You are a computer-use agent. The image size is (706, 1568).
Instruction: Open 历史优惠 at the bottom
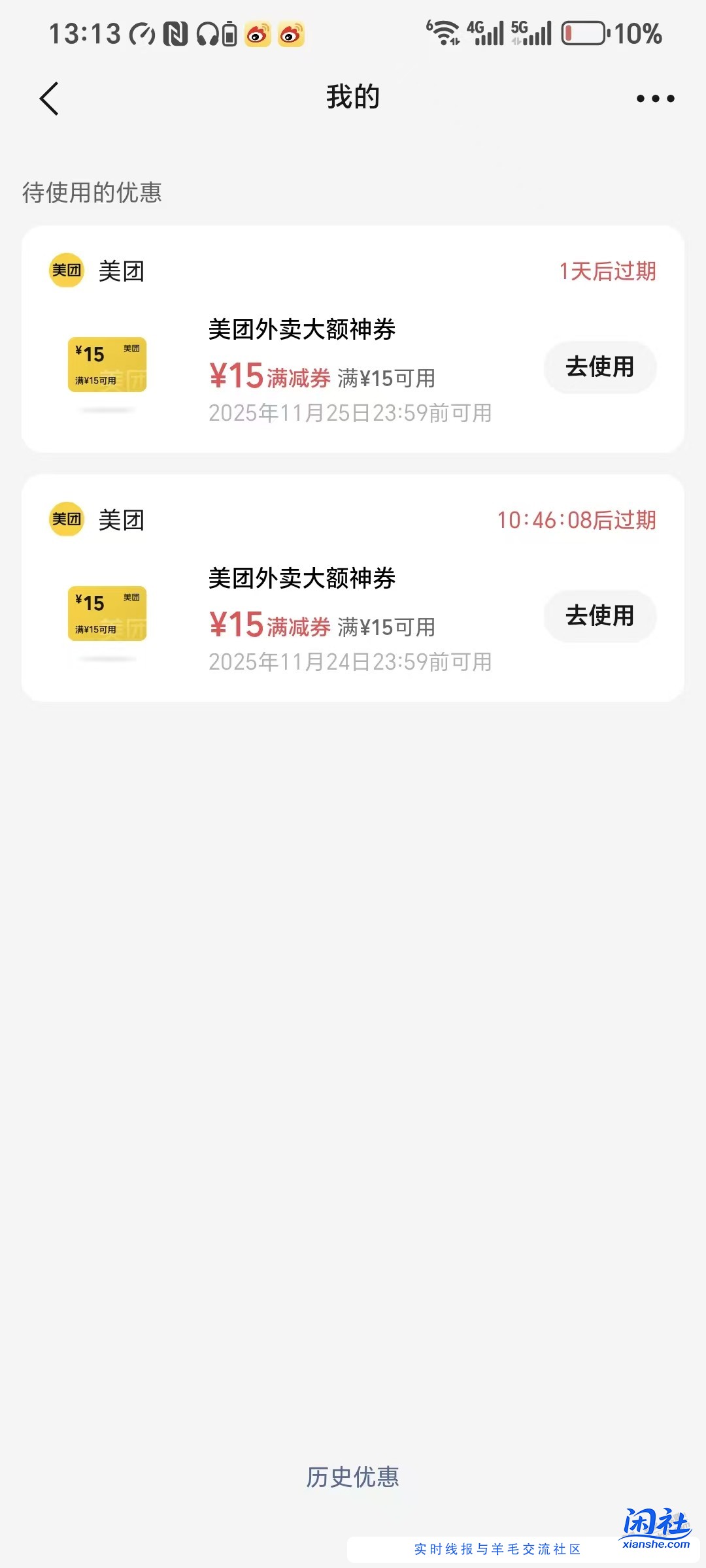(x=352, y=1475)
